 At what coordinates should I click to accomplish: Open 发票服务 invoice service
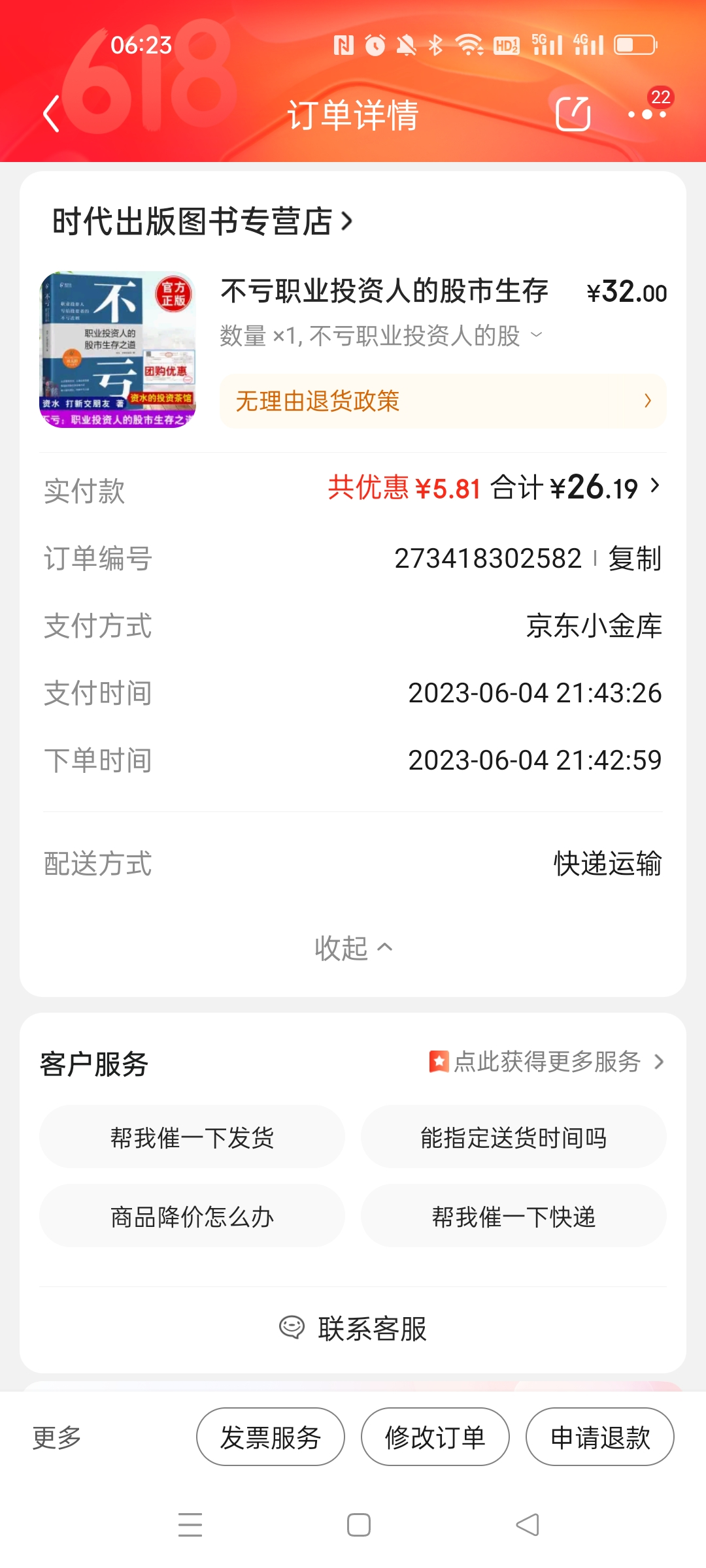click(x=270, y=1437)
